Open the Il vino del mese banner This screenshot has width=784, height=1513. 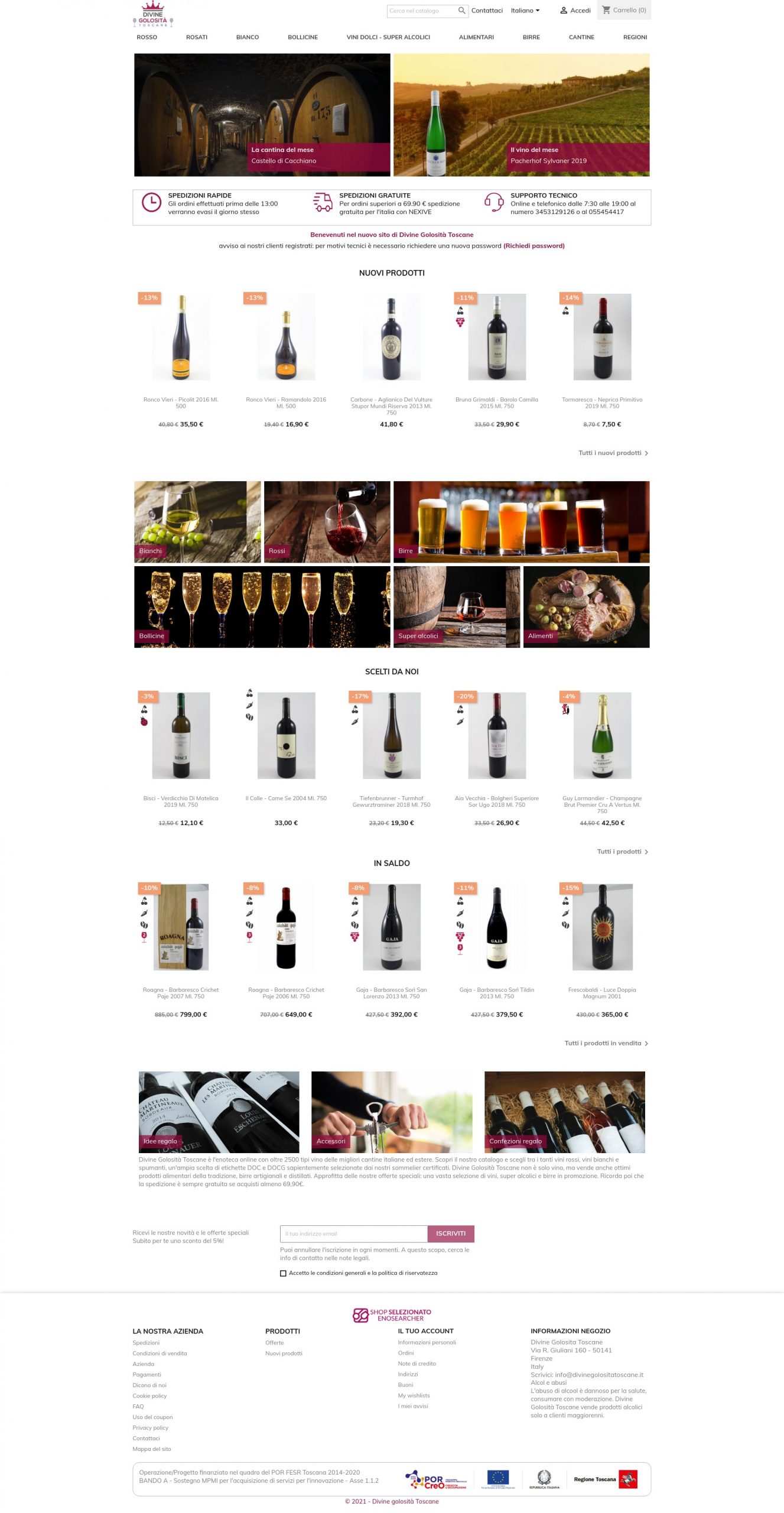click(521, 115)
